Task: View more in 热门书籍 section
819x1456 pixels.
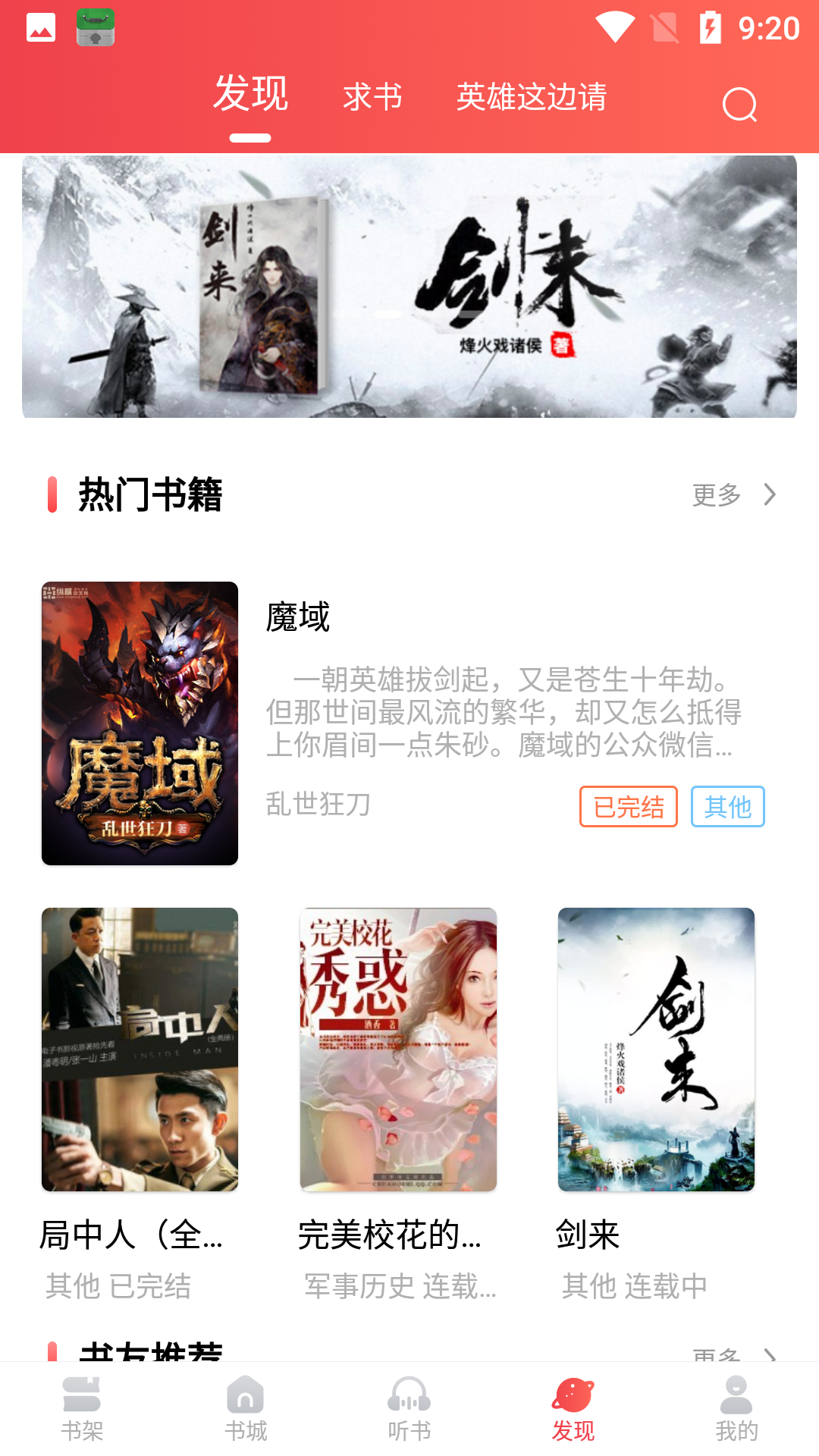Action: 733,494
